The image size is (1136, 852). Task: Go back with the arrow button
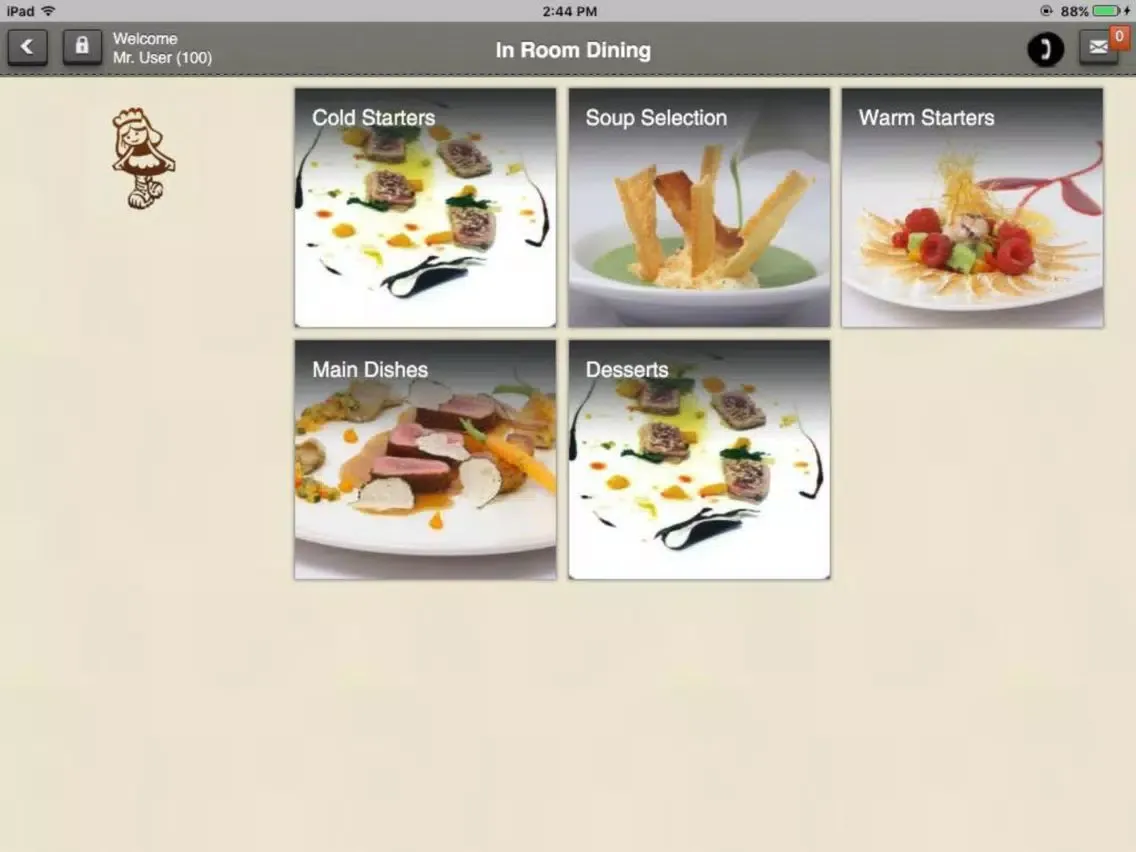[x=28, y=47]
